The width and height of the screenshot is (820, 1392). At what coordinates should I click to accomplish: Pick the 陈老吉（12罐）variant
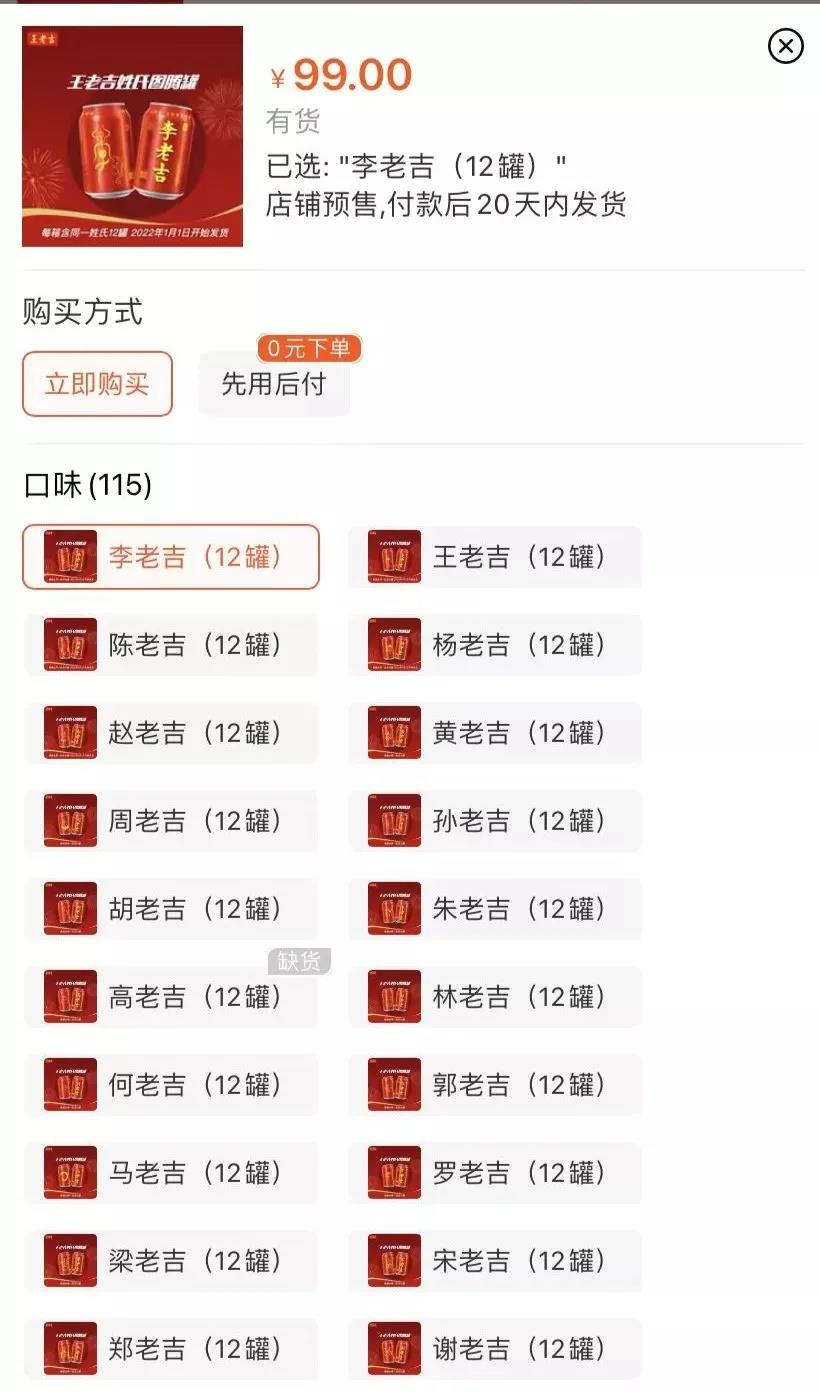coord(171,645)
